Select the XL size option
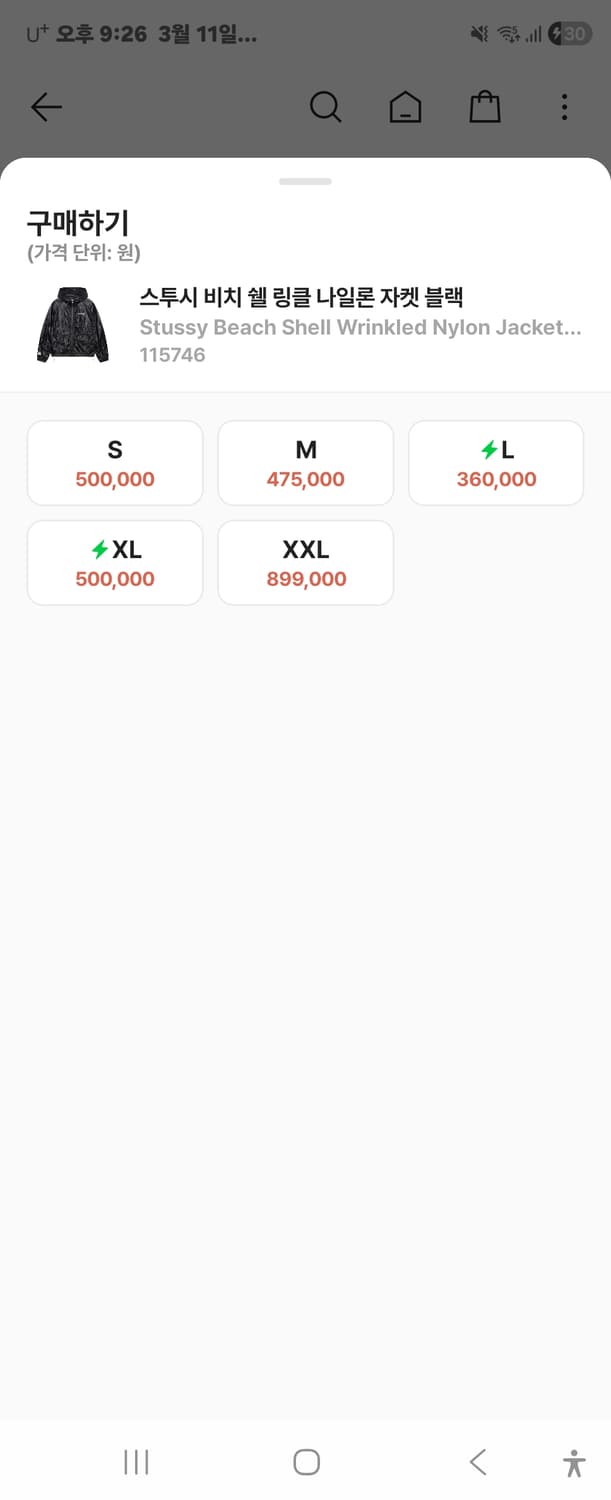This screenshot has height=1500, width=611. (115, 563)
